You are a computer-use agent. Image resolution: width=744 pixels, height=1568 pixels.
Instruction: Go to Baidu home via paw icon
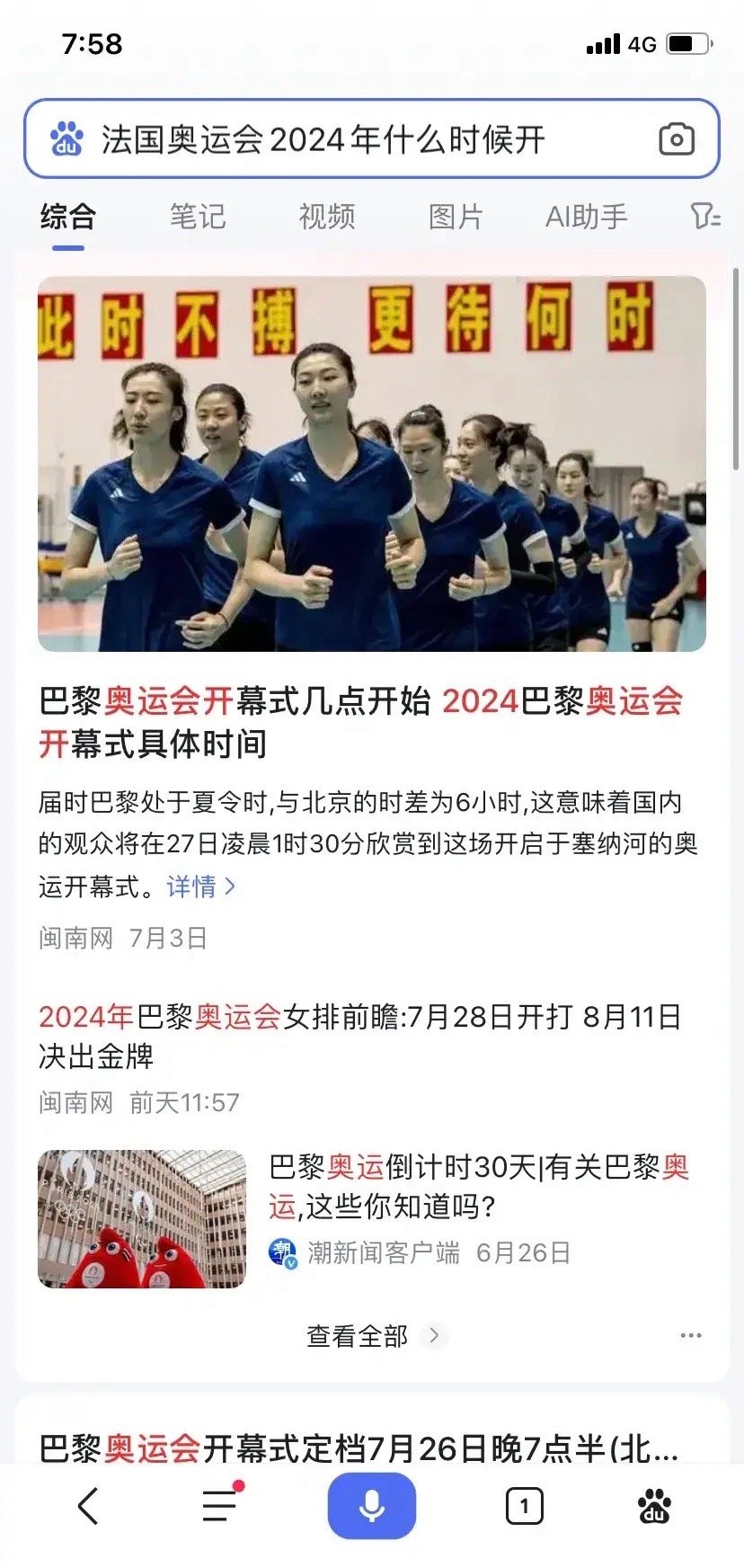[654, 1506]
